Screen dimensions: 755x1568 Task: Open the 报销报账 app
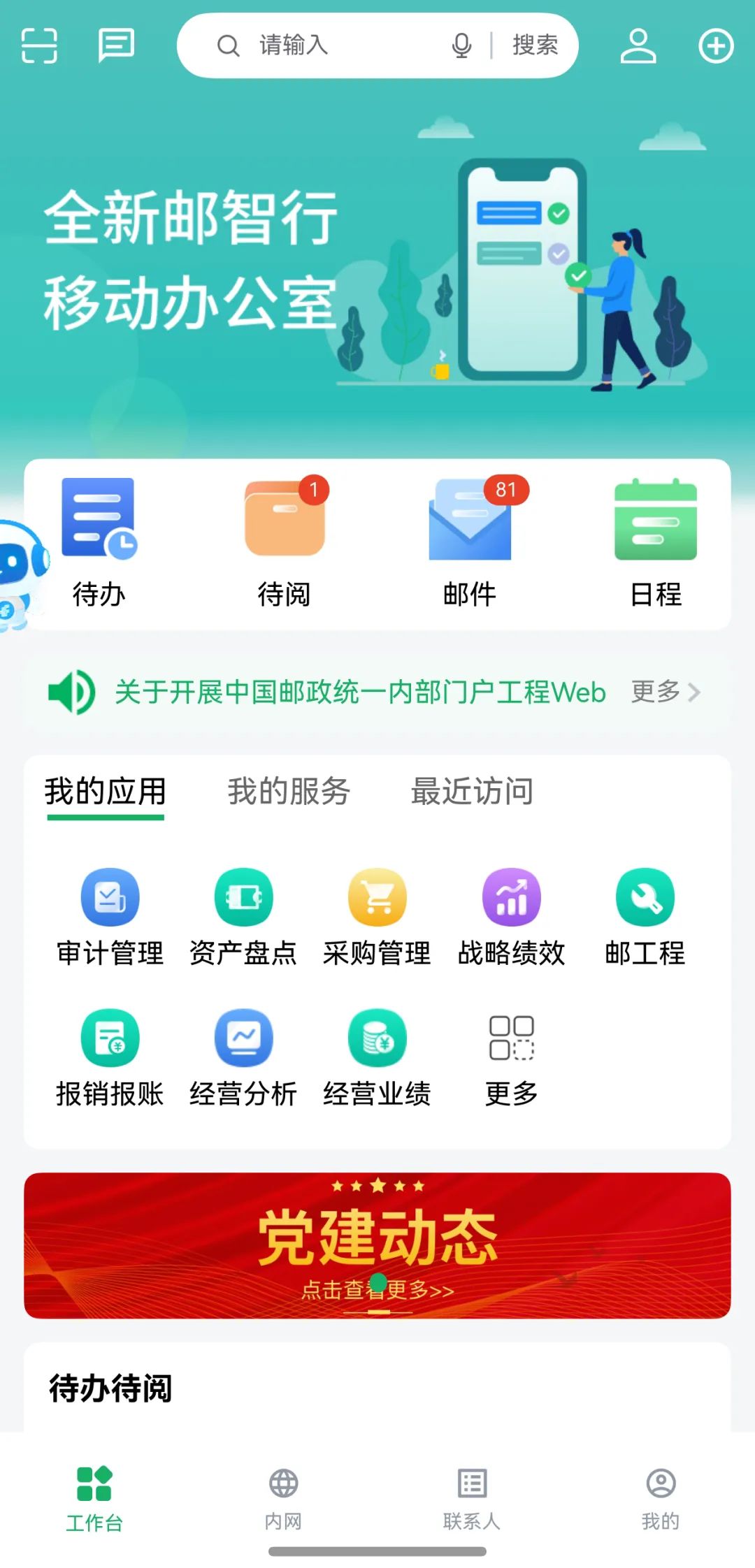110,1057
